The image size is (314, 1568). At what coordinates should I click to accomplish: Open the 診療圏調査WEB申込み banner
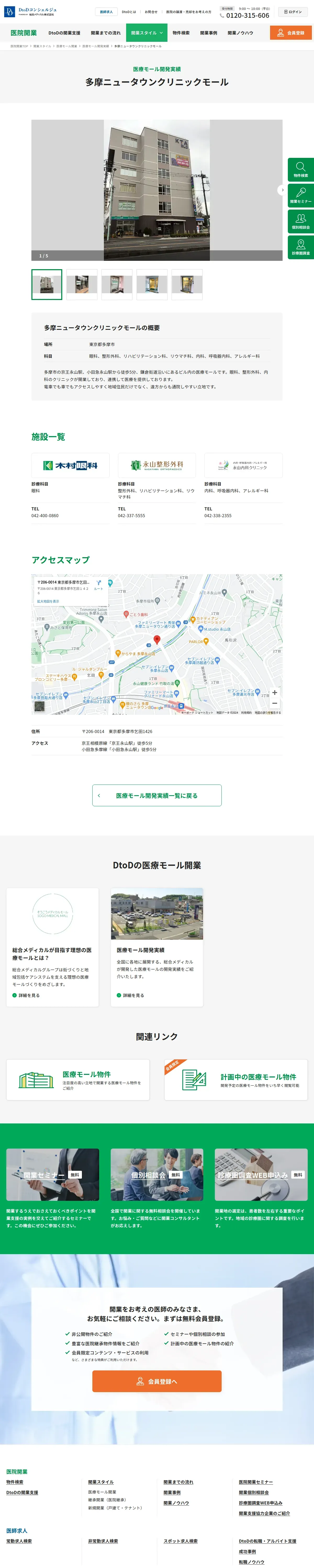[x=261, y=1174]
